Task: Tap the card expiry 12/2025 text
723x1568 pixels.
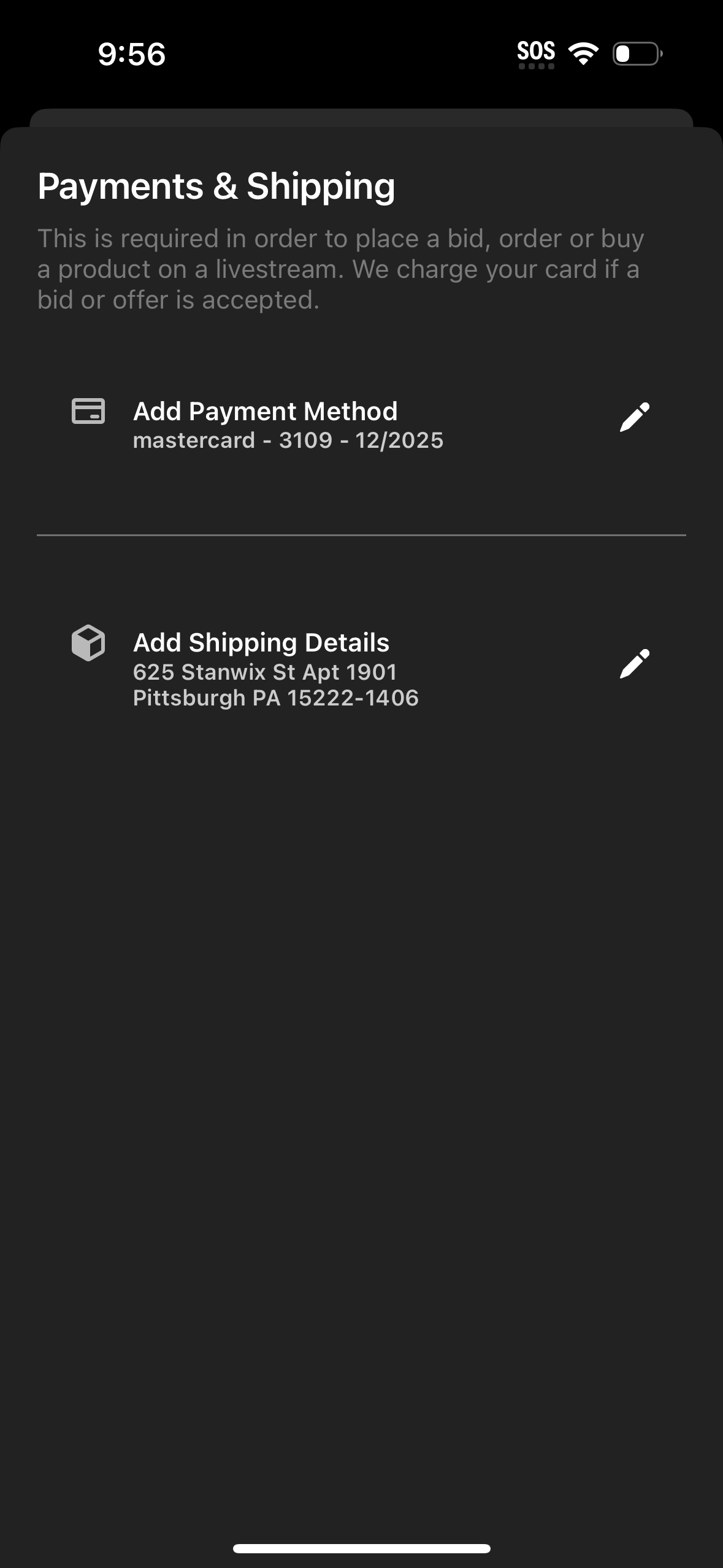Action: (399, 440)
